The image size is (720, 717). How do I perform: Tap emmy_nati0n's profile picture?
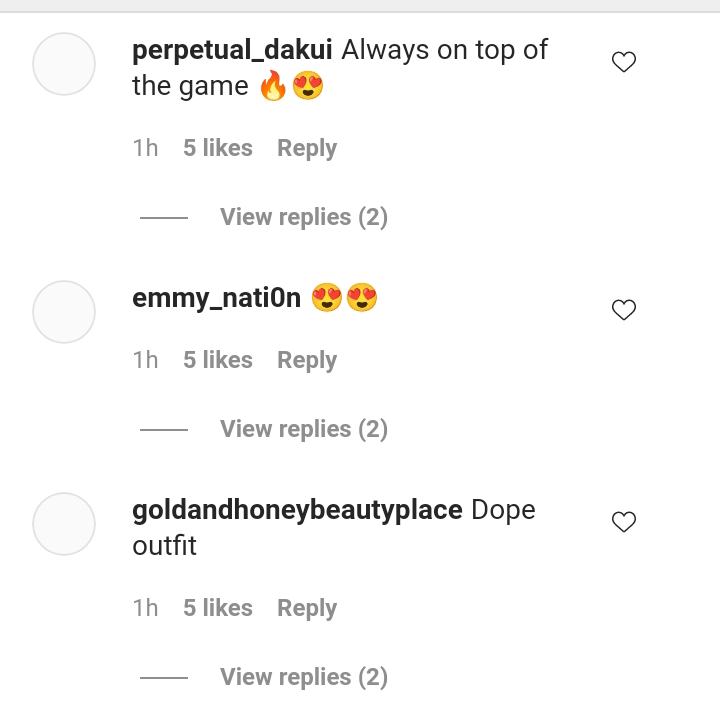click(x=64, y=312)
